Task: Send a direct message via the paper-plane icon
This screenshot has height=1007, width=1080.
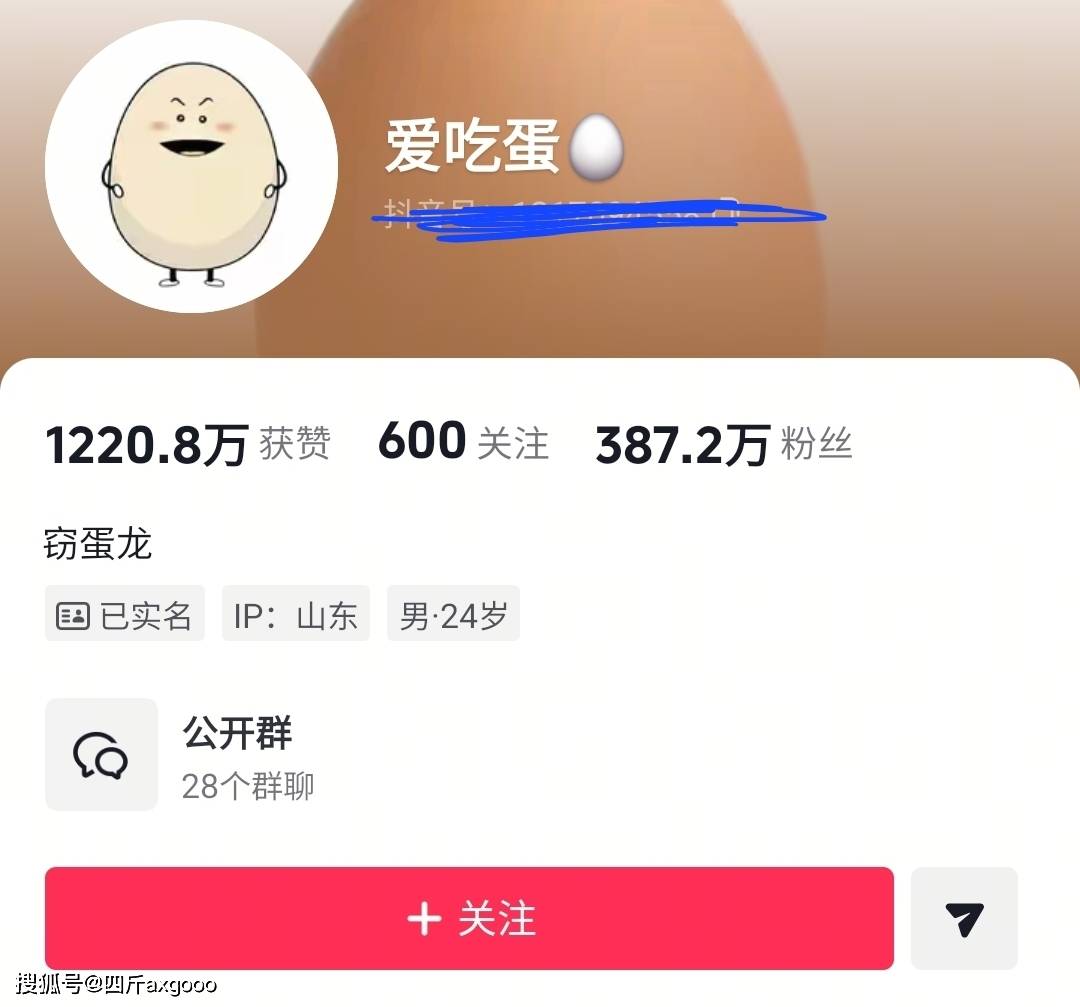Action: (963, 918)
